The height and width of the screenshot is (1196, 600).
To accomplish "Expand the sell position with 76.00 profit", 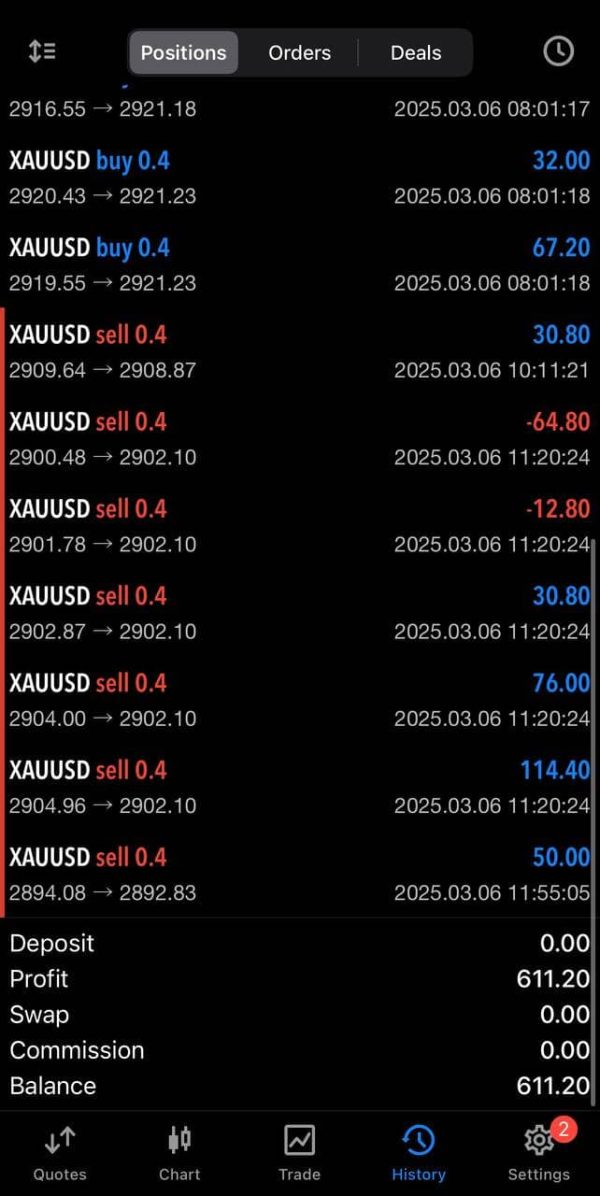I will (x=300, y=700).
